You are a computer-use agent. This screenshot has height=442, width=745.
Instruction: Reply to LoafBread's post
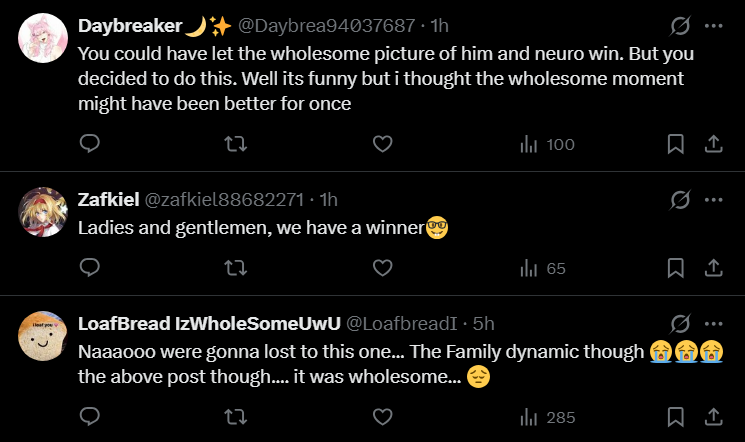[x=89, y=416]
